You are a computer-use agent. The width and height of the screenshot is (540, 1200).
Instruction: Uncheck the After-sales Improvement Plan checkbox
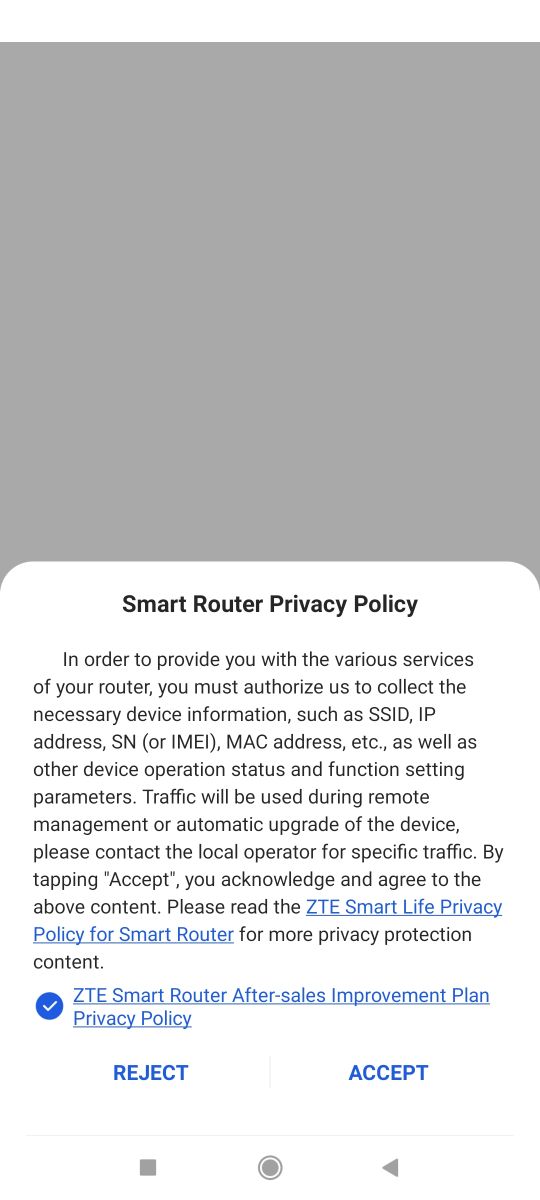49,1006
